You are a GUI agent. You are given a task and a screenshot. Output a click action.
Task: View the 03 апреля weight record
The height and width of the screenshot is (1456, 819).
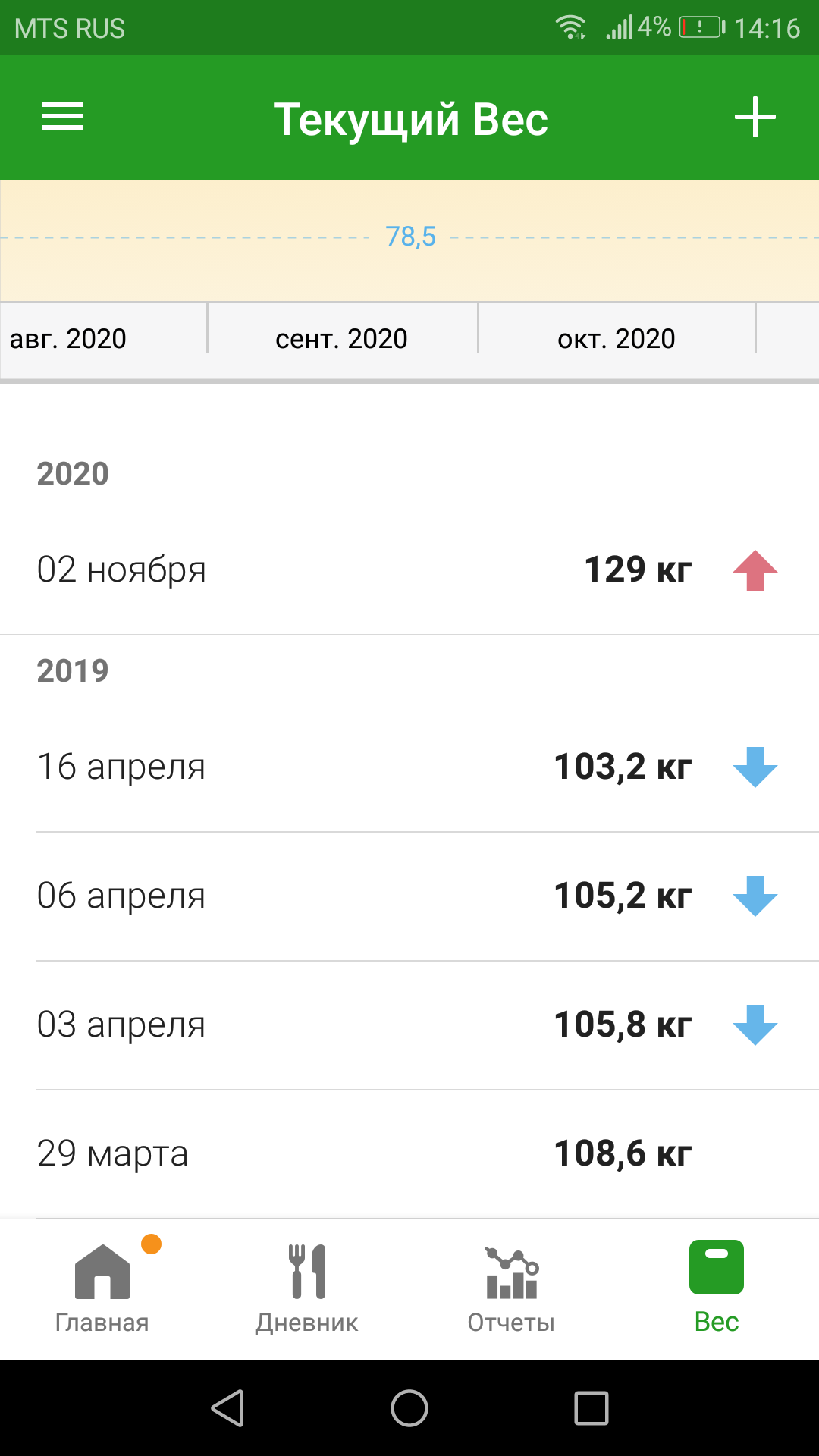click(x=409, y=1025)
